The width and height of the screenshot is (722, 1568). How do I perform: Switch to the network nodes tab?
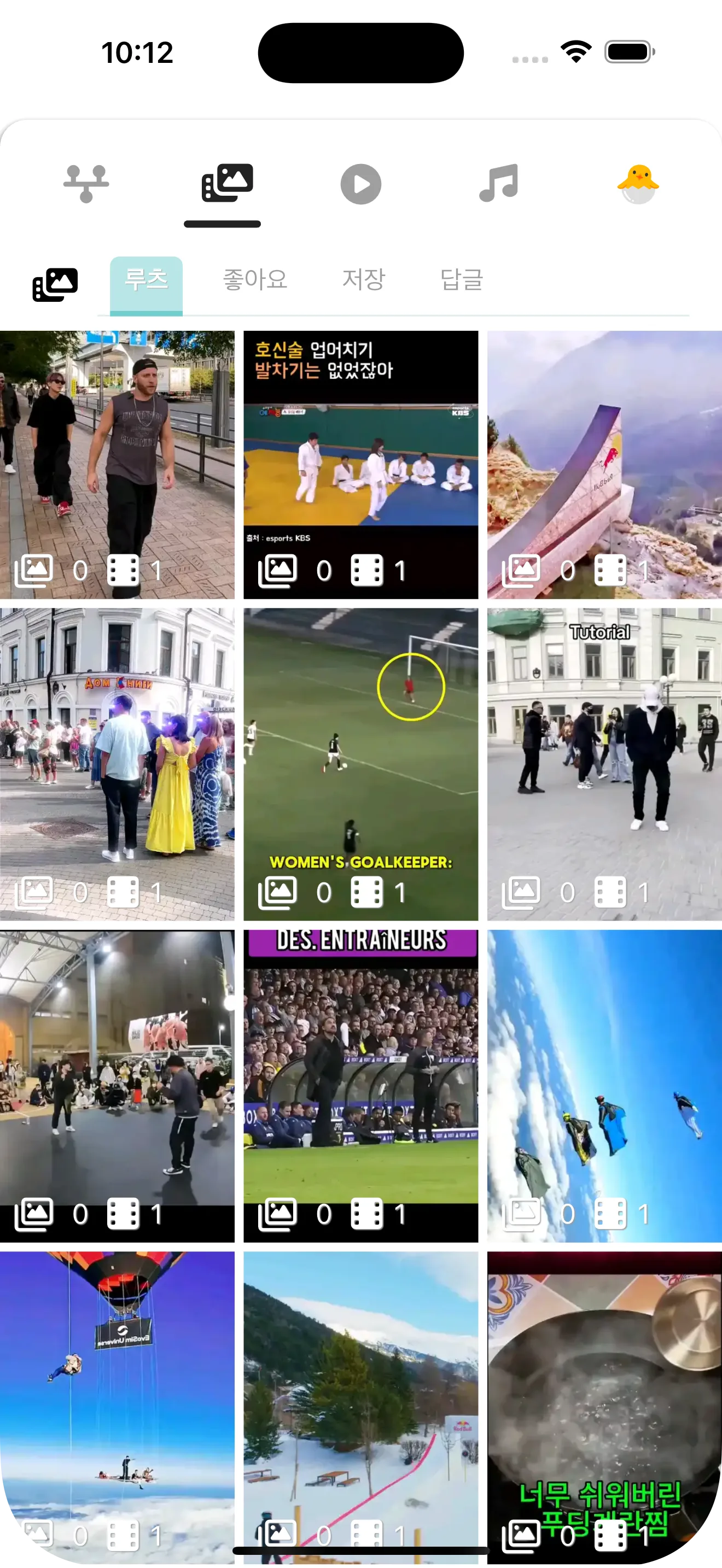[x=86, y=183]
